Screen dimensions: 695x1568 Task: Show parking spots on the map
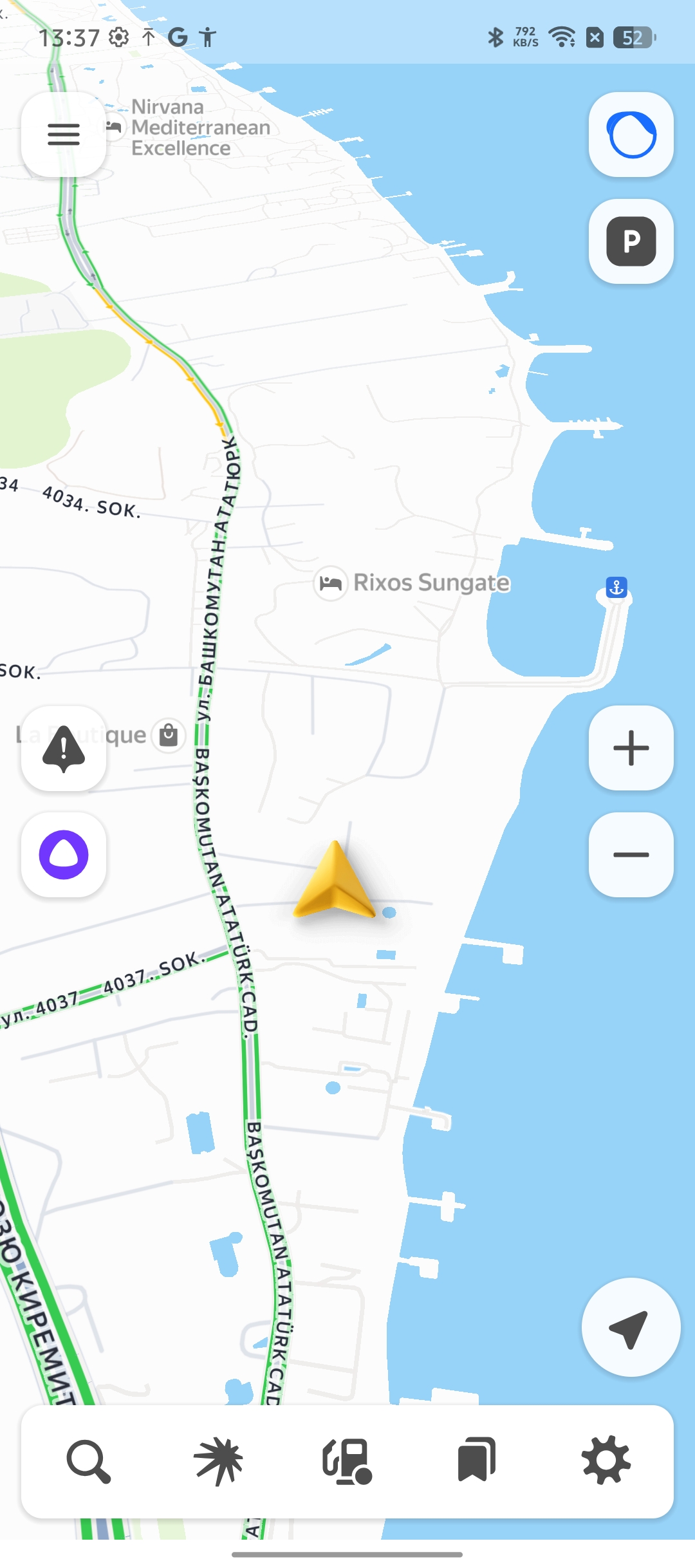[631, 241]
